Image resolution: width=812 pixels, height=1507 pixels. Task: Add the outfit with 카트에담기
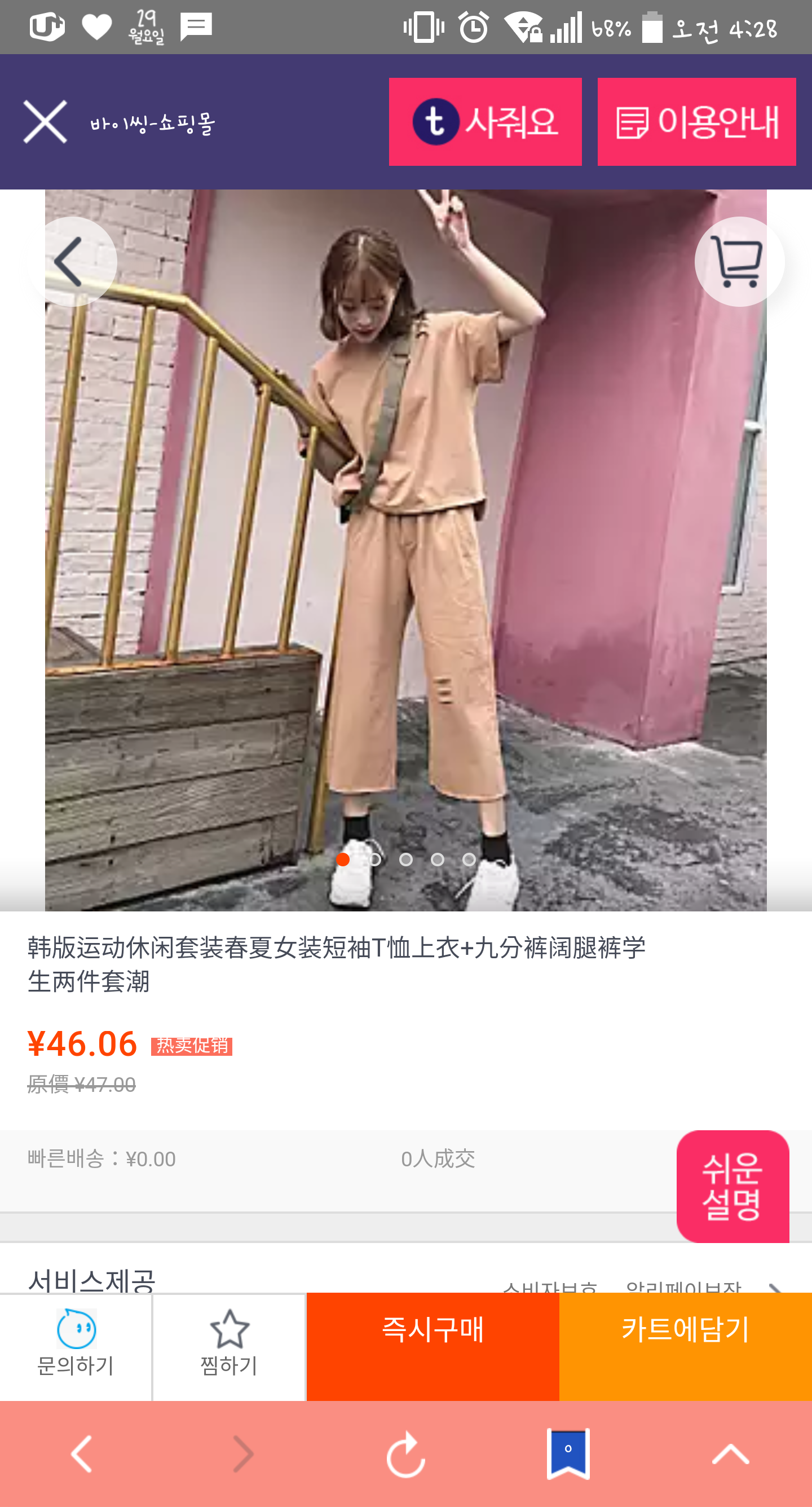[x=685, y=1346]
